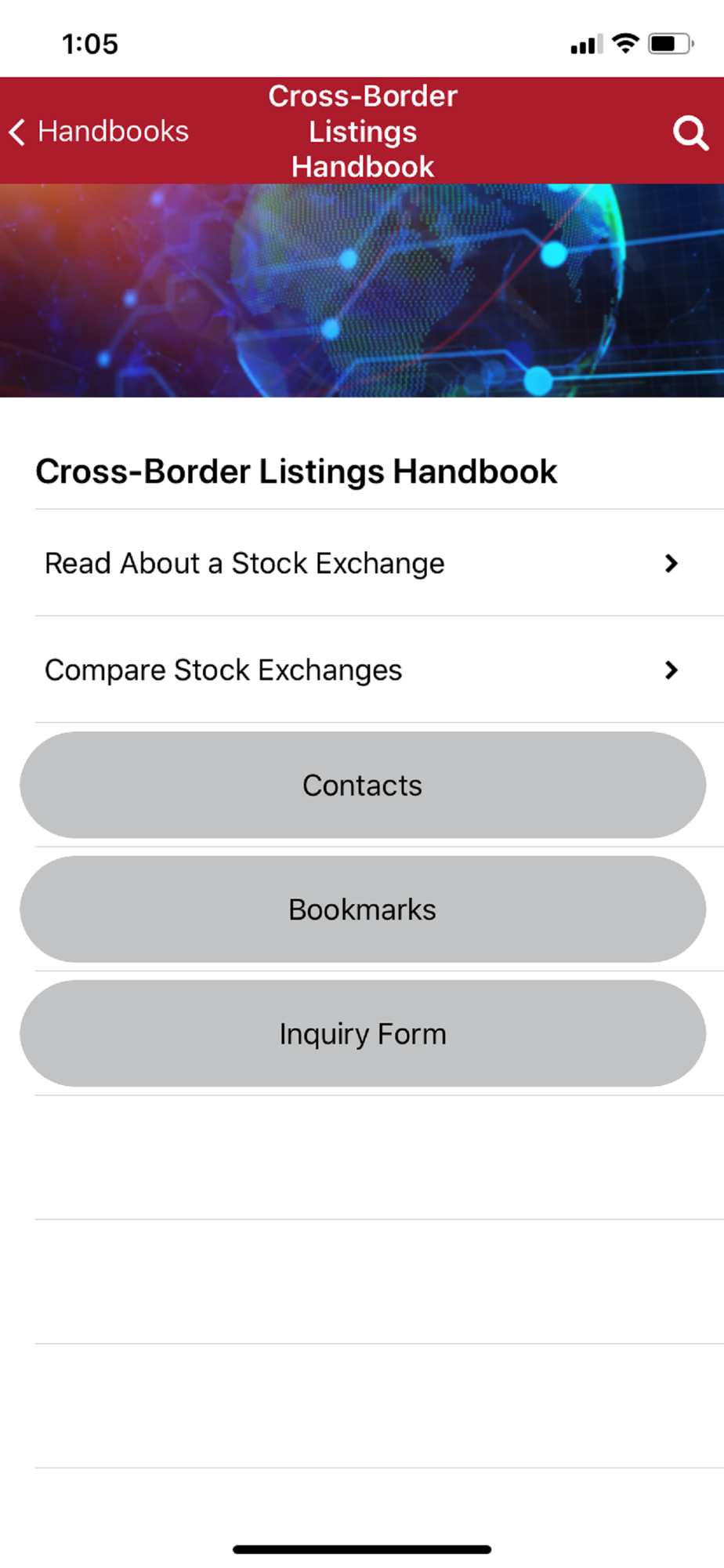The image size is (724, 1568).
Task: Open the search icon
Action: pyautogui.click(x=690, y=132)
